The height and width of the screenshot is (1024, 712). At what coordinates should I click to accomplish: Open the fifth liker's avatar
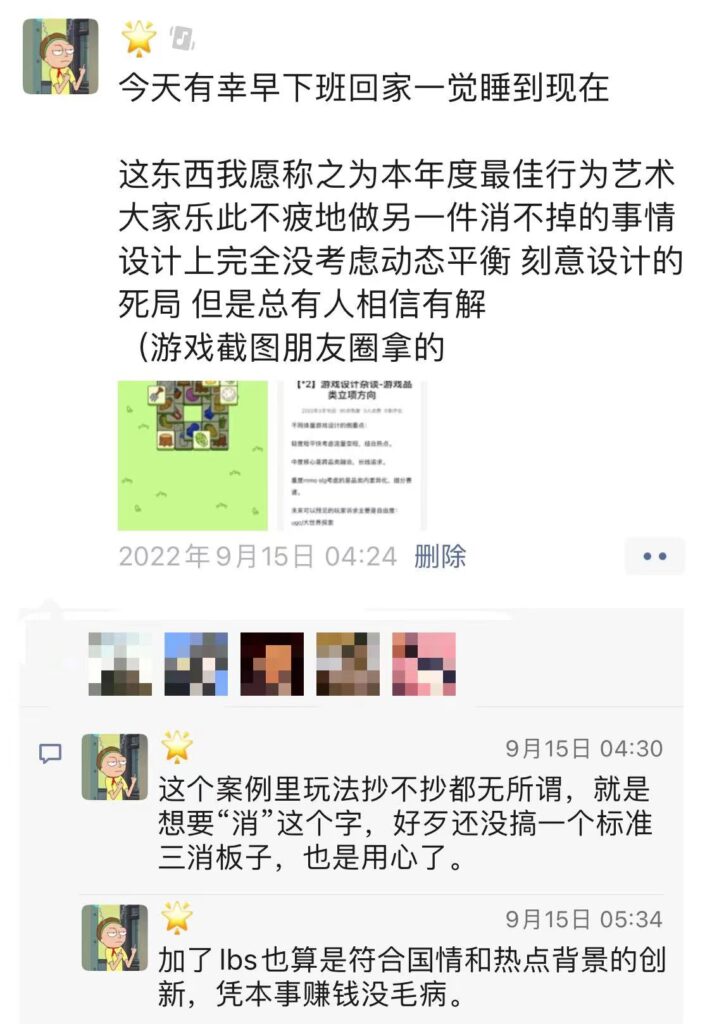[424, 664]
